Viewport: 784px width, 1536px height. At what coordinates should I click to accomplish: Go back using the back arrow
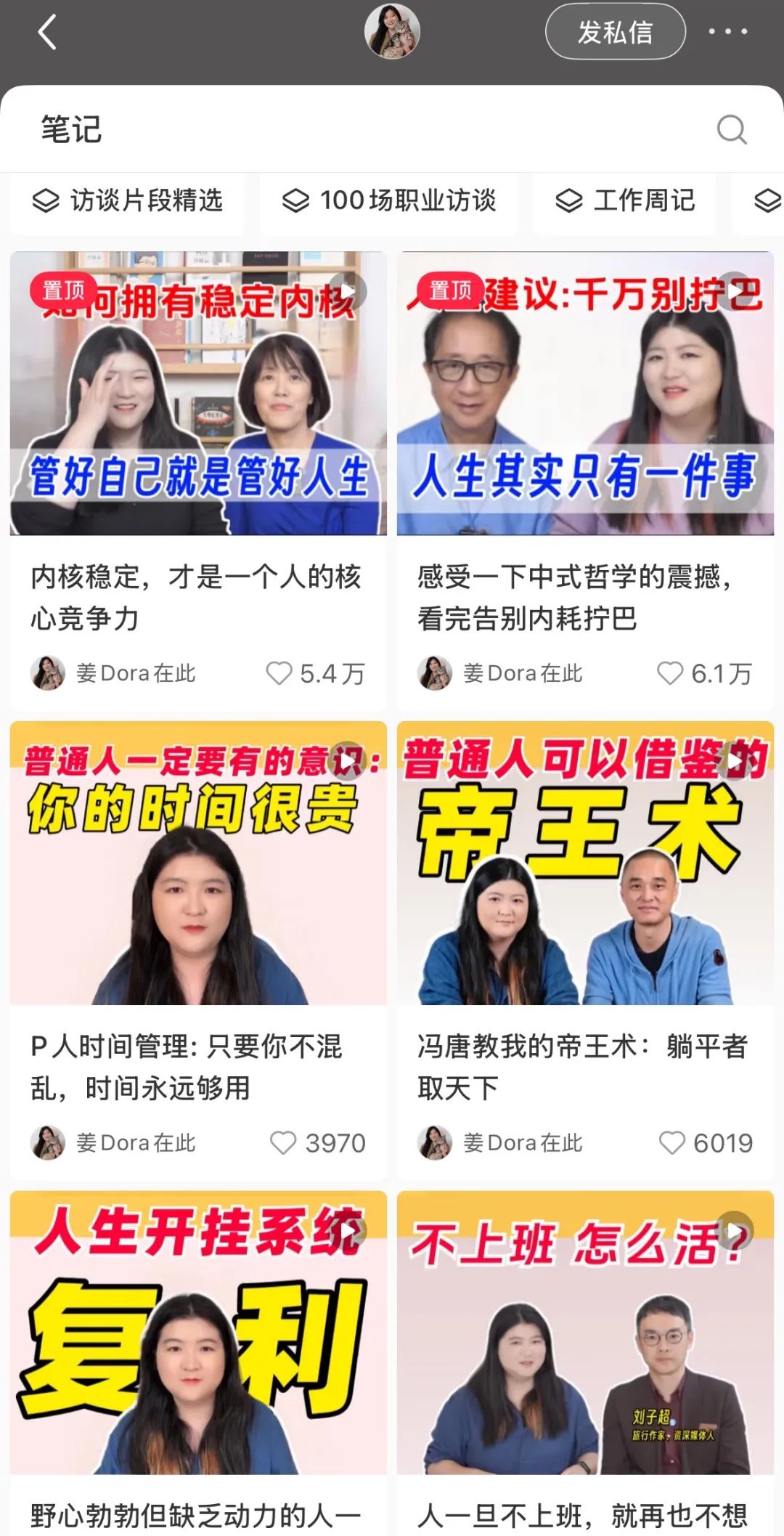(x=48, y=32)
